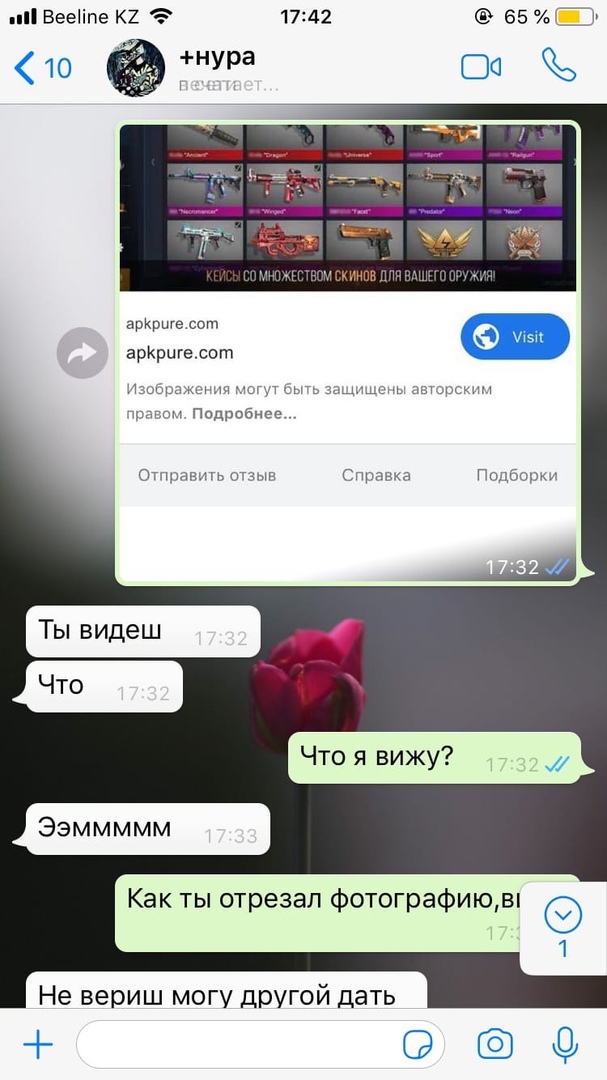Start a video call with +нура

point(480,67)
